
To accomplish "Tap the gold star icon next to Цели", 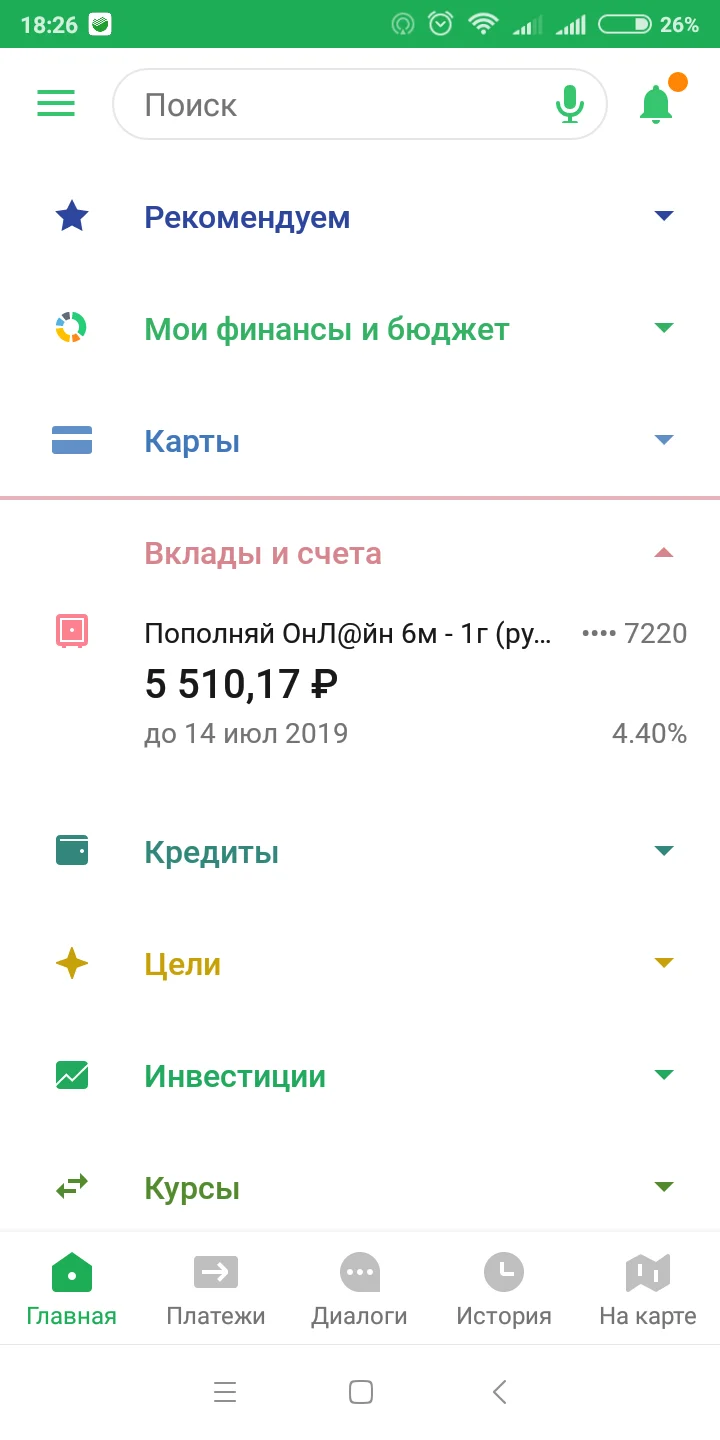I will (71, 963).
